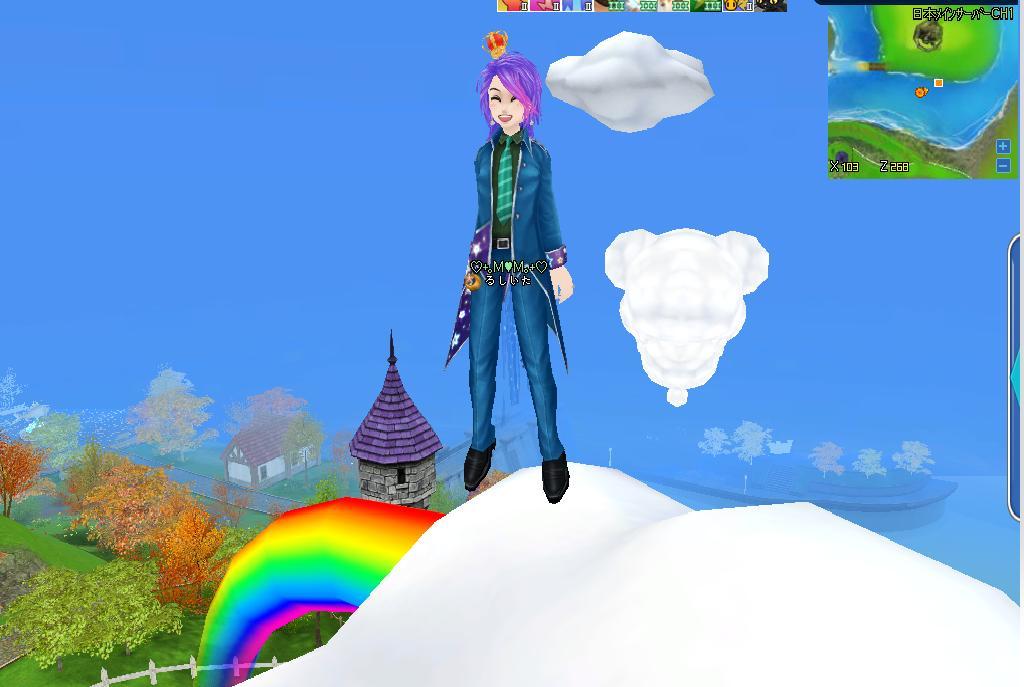Zoom in on the minimap
The image size is (1024, 687).
[x=1003, y=147]
